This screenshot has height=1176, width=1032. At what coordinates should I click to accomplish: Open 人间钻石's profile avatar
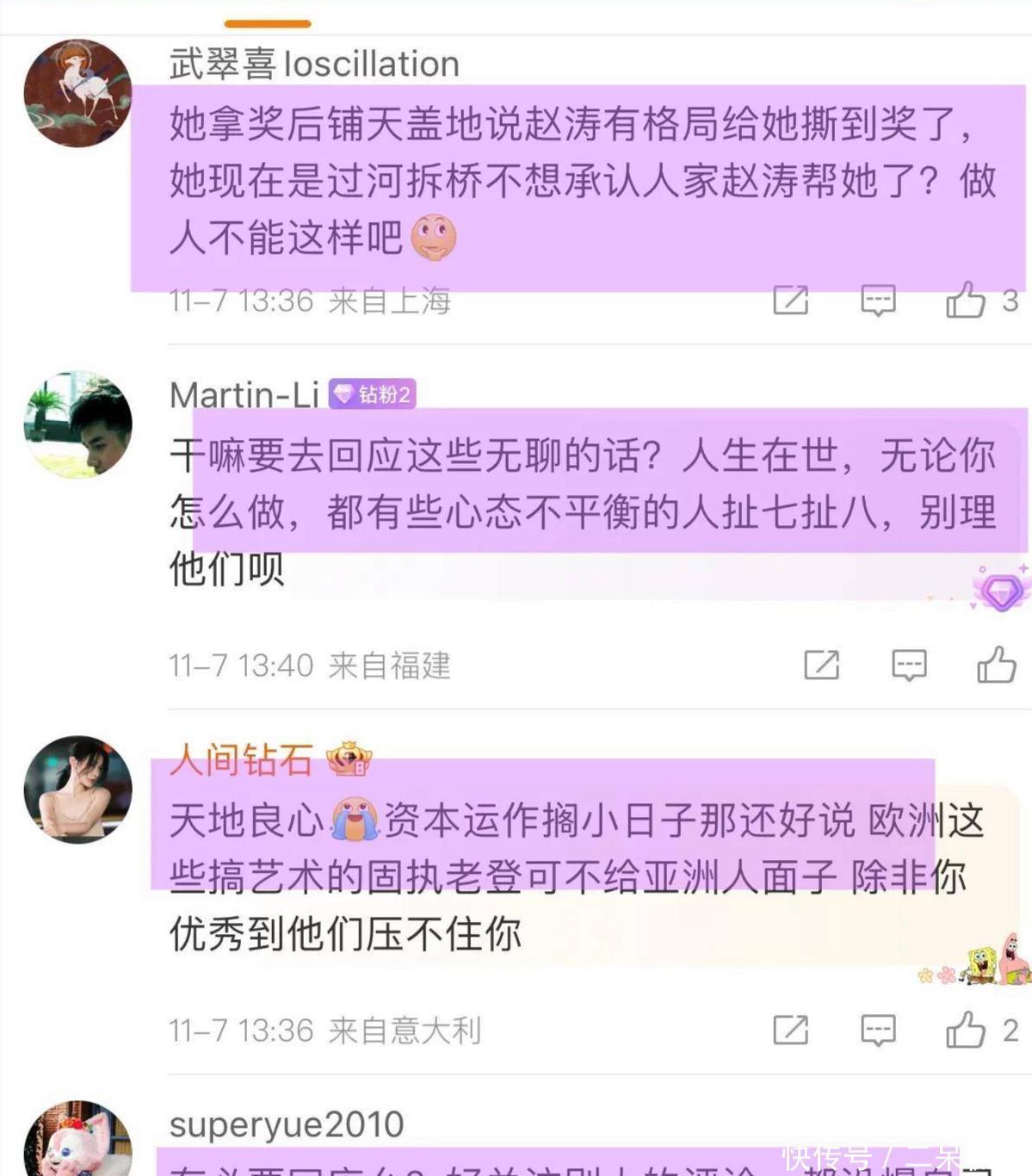pyautogui.click(x=77, y=789)
